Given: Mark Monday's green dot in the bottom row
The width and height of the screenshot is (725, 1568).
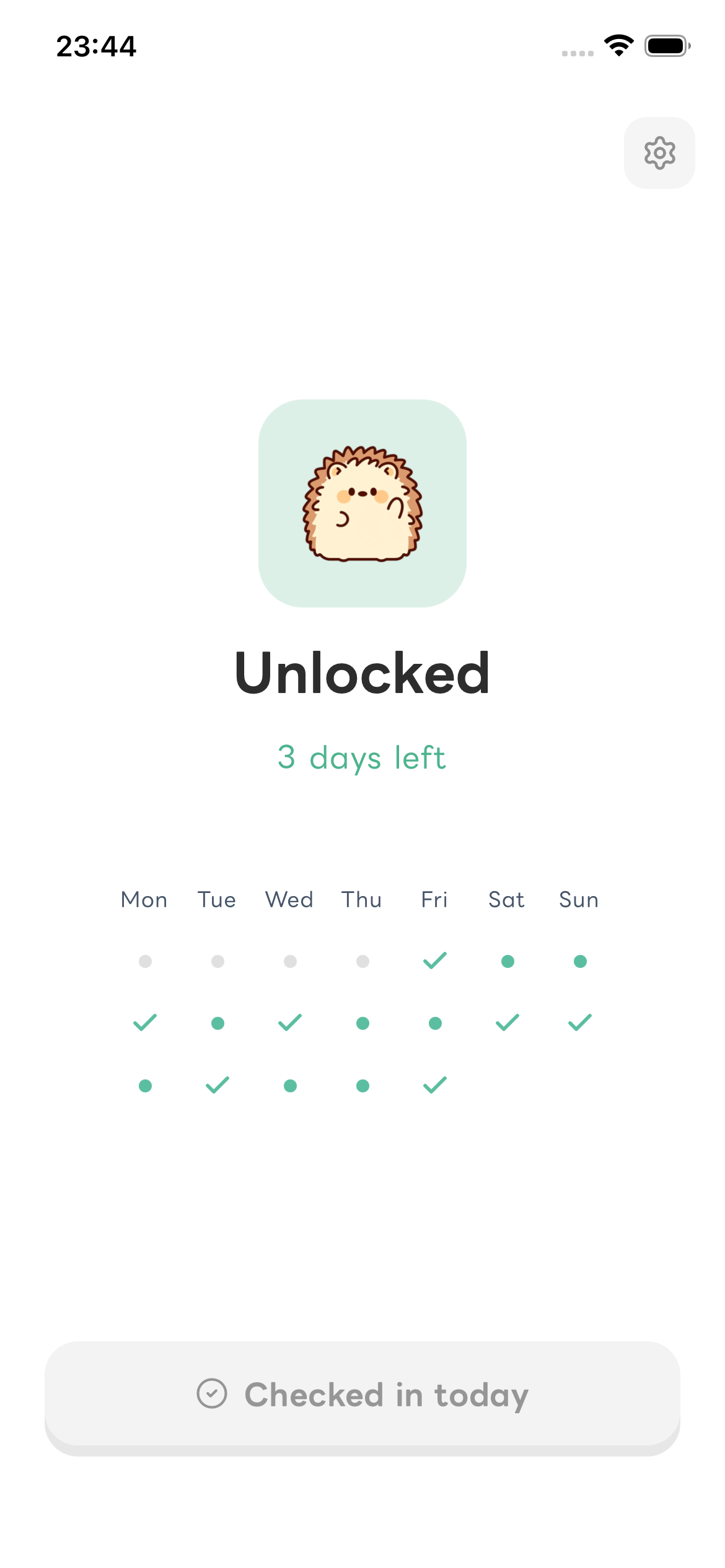Looking at the screenshot, I should click(x=145, y=1085).
